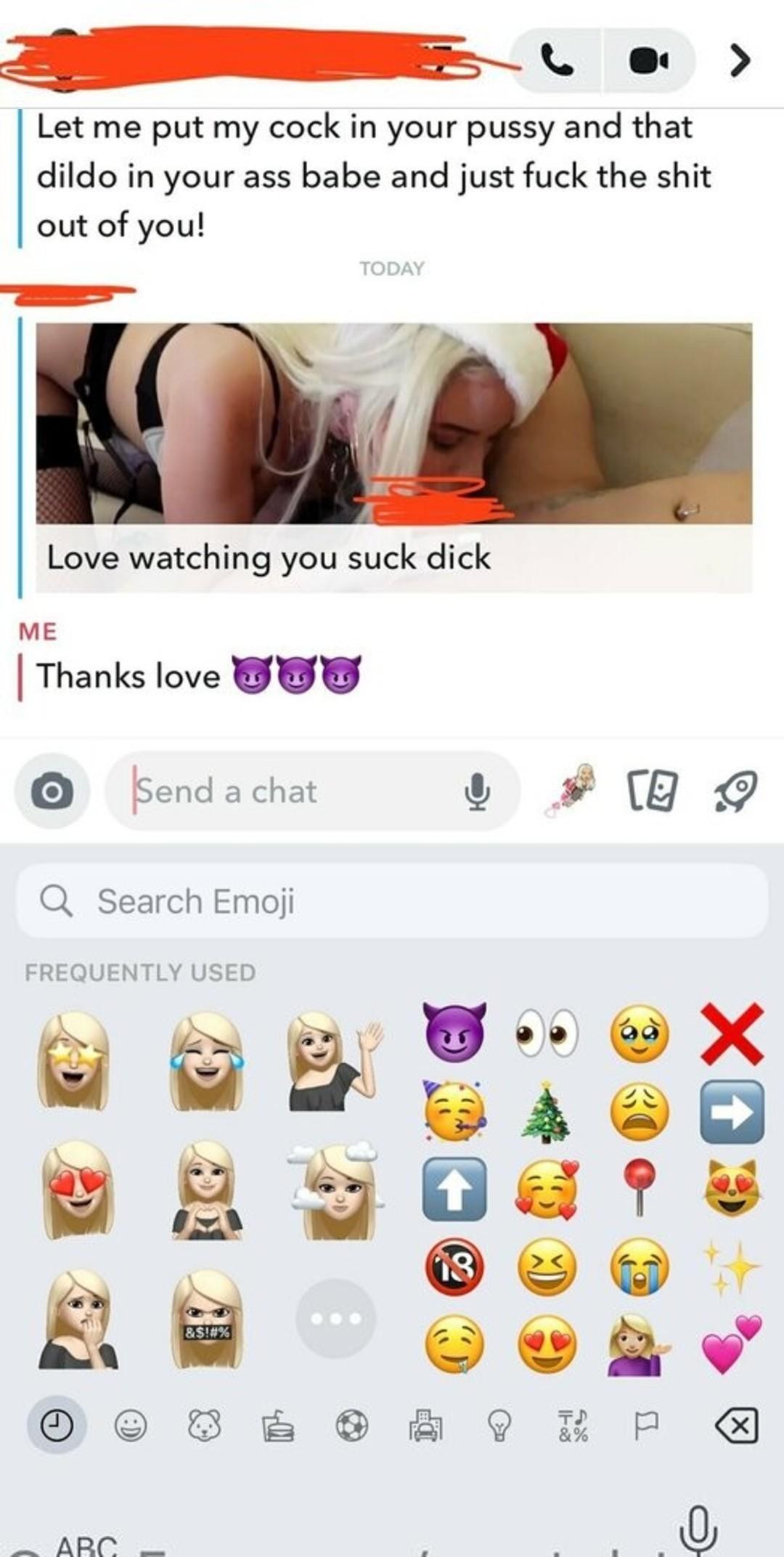The height and width of the screenshot is (1557, 784).
Task: Insert the Christmas tree emoji
Action: (x=546, y=1110)
